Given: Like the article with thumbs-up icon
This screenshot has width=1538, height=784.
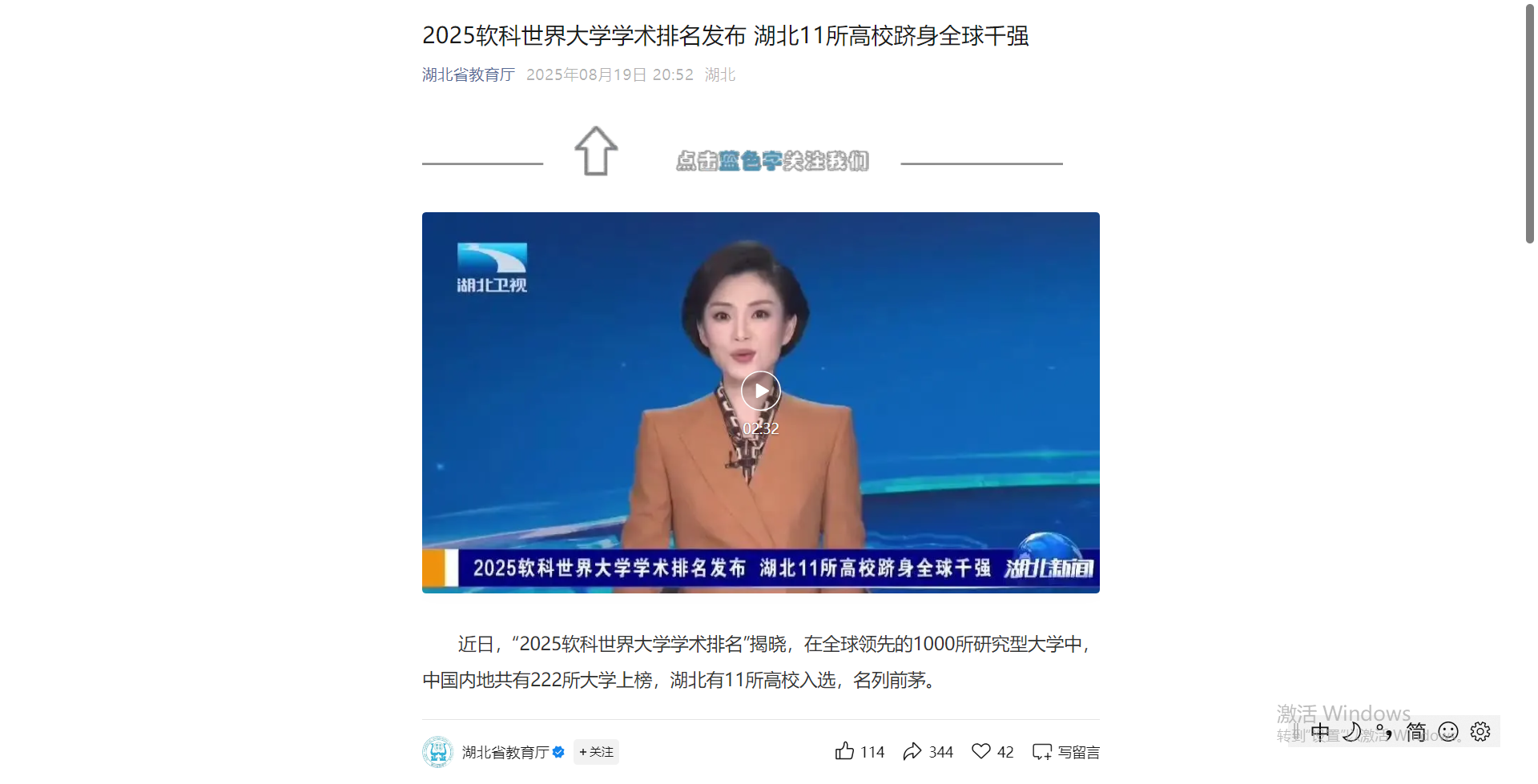Looking at the screenshot, I should pyautogui.click(x=845, y=751).
